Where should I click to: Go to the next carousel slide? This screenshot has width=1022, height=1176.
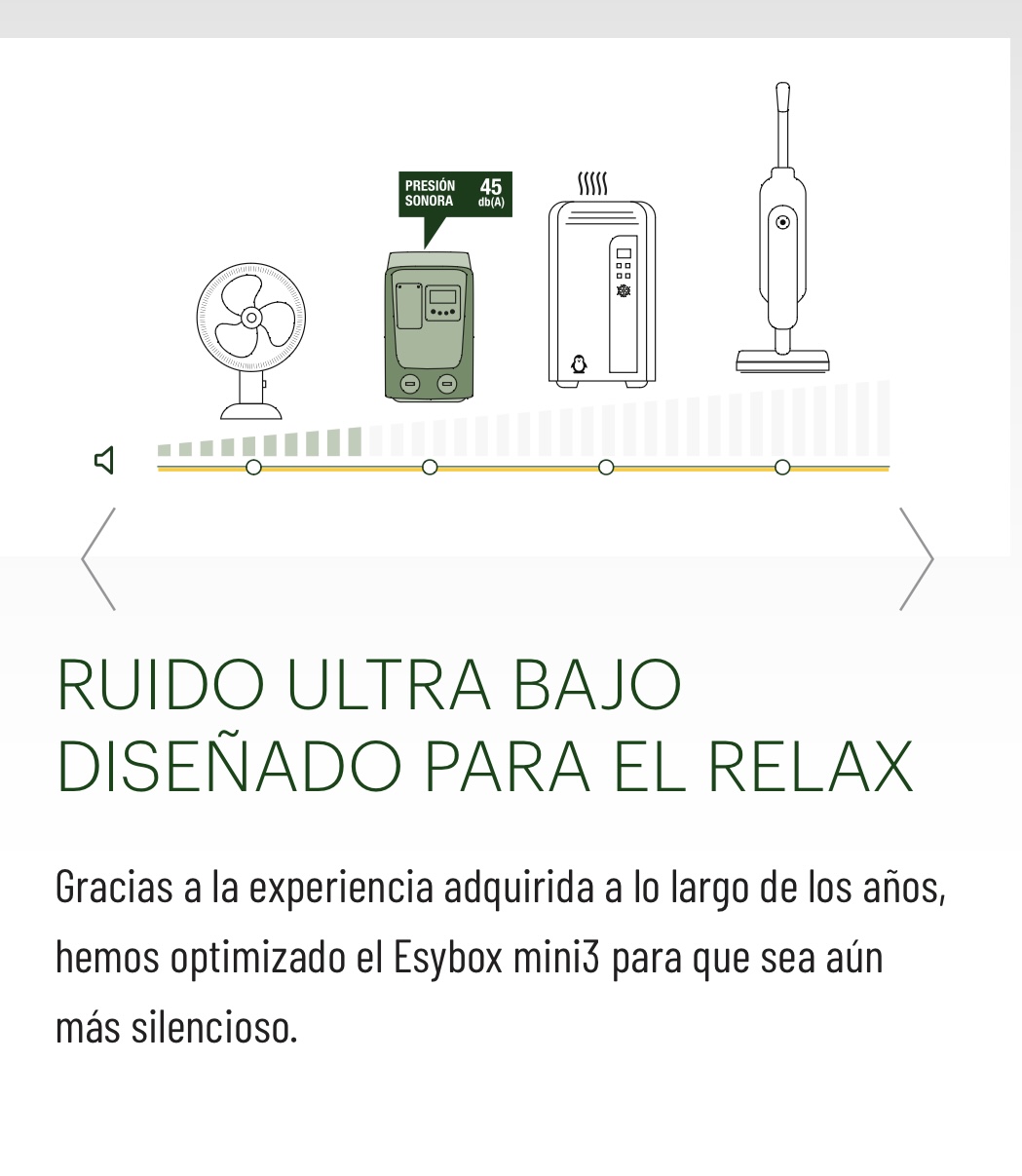point(916,559)
